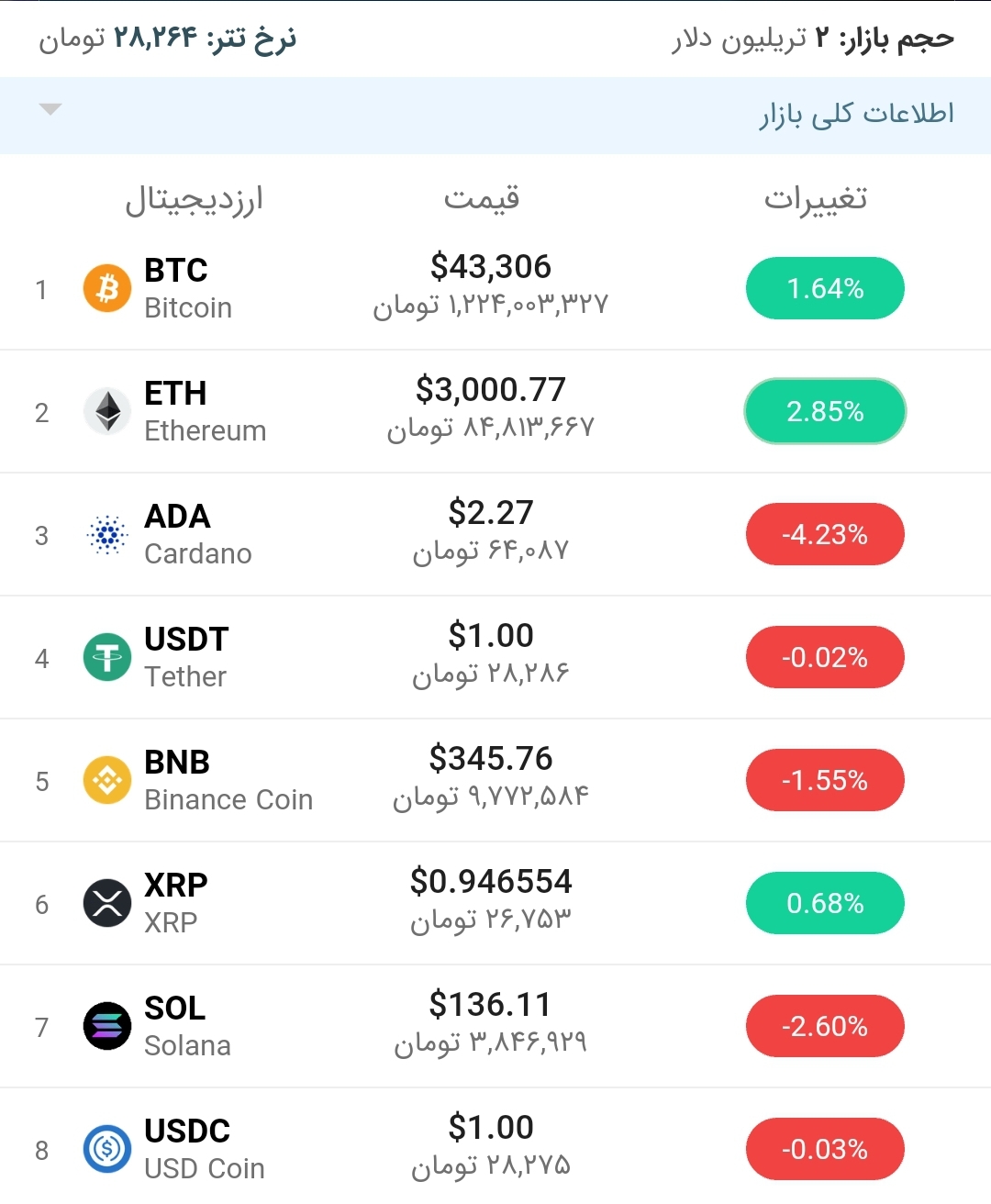The image size is (991, 1204).
Task: Switch to the ارزدیجیتال column tab
Action: coord(197,199)
